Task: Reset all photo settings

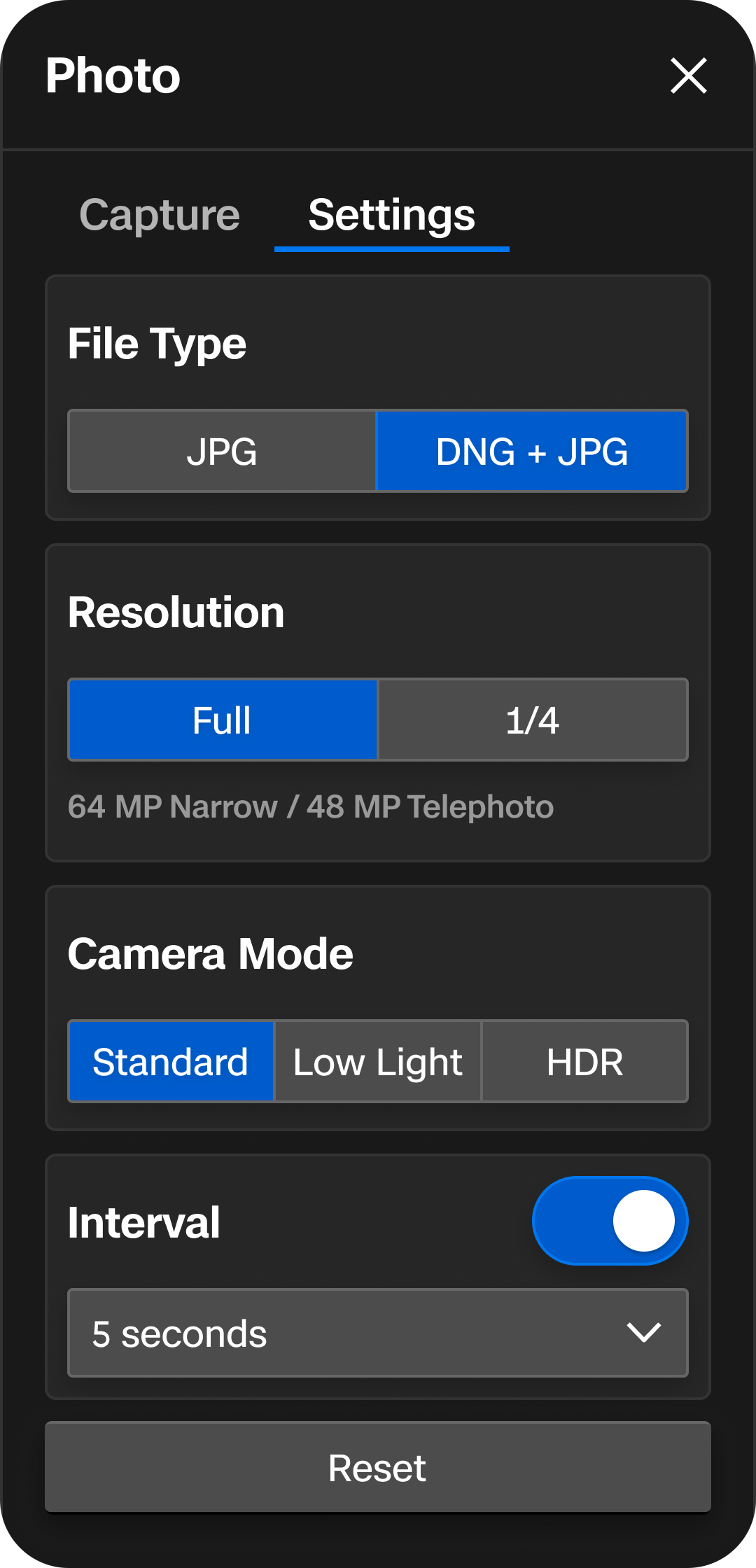Action: coord(378,1467)
